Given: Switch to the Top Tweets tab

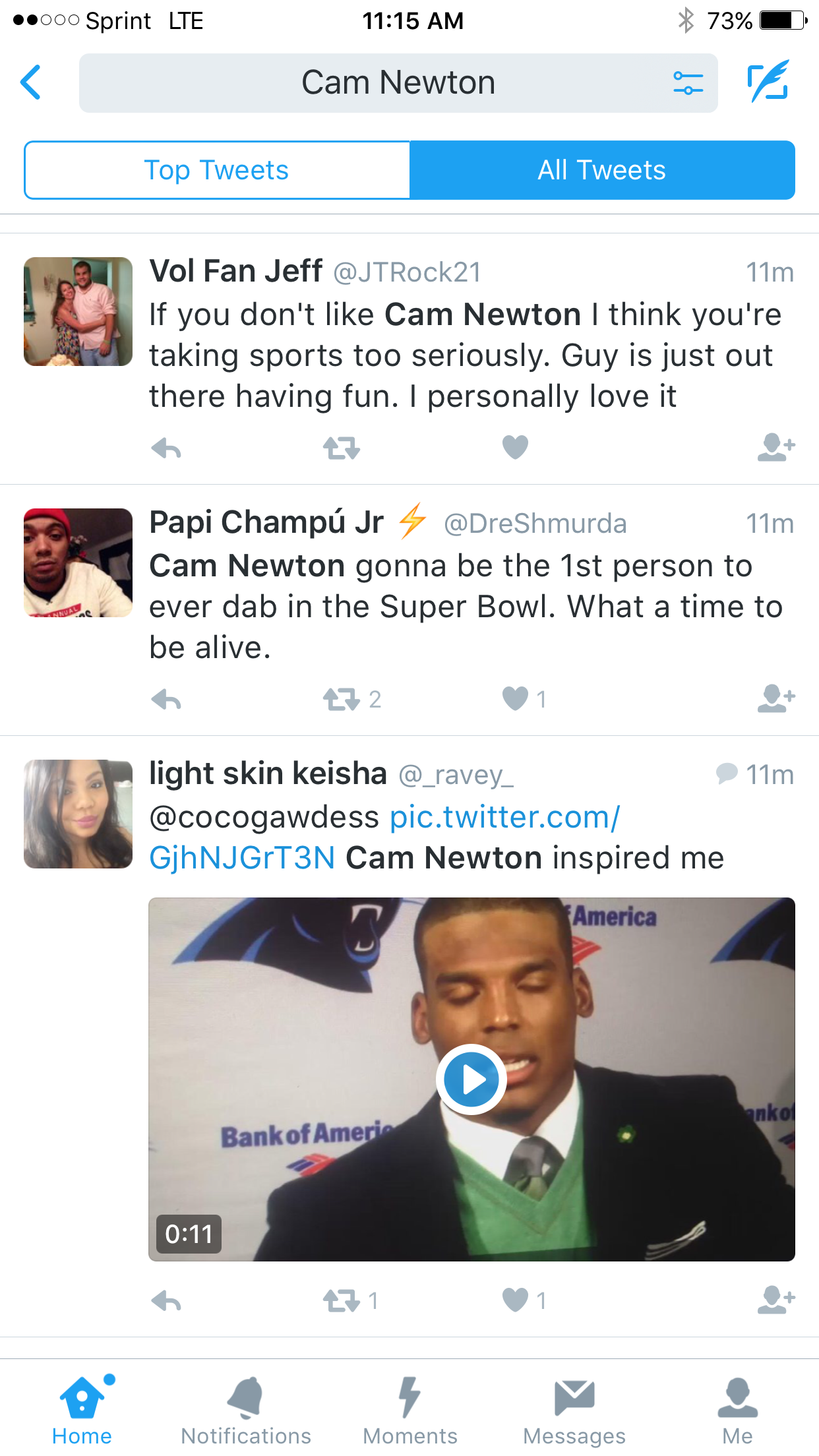Looking at the screenshot, I should tap(217, 170).
